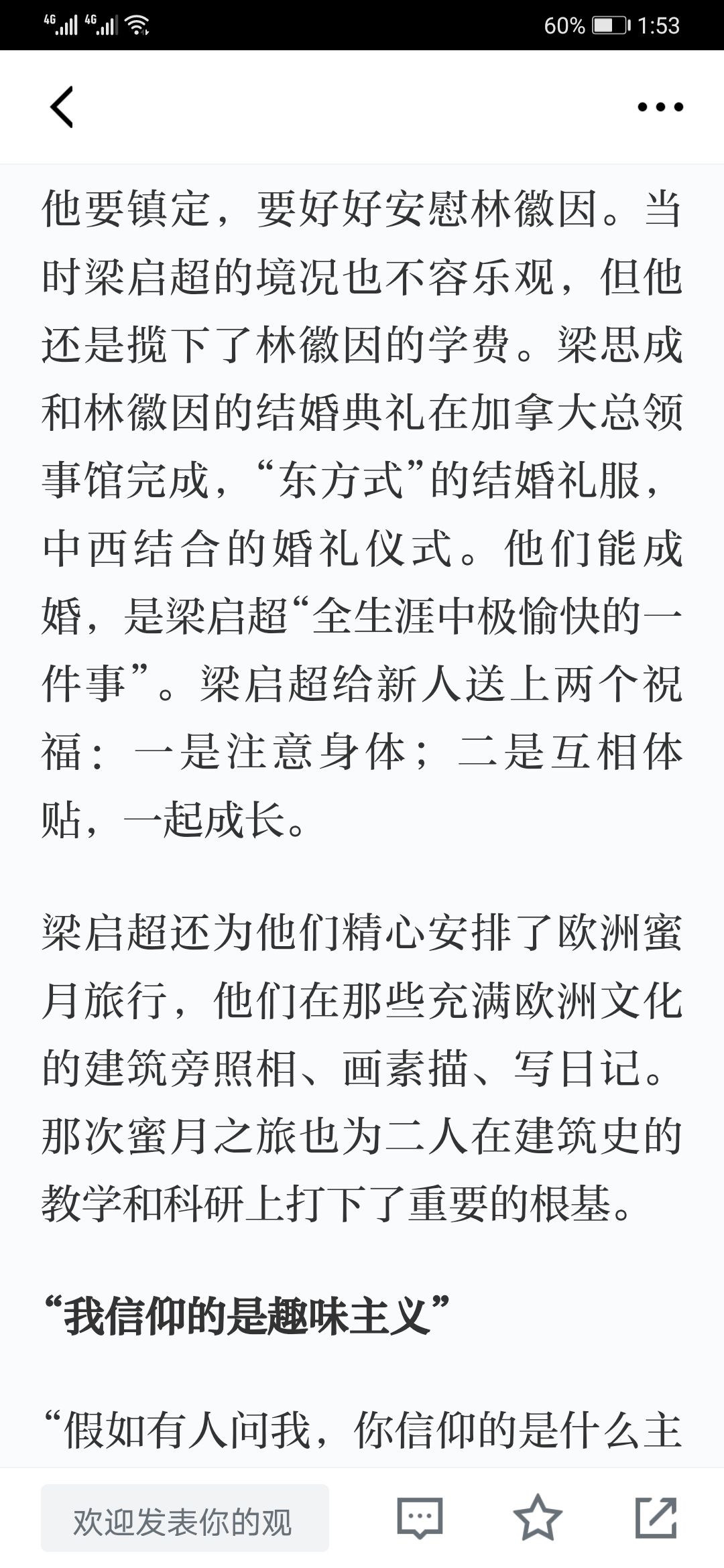Screen dimensions: 724x1568
Task: Open the comments speech bubble icon
Action: pyautogui.click(x=420, y=1518)
